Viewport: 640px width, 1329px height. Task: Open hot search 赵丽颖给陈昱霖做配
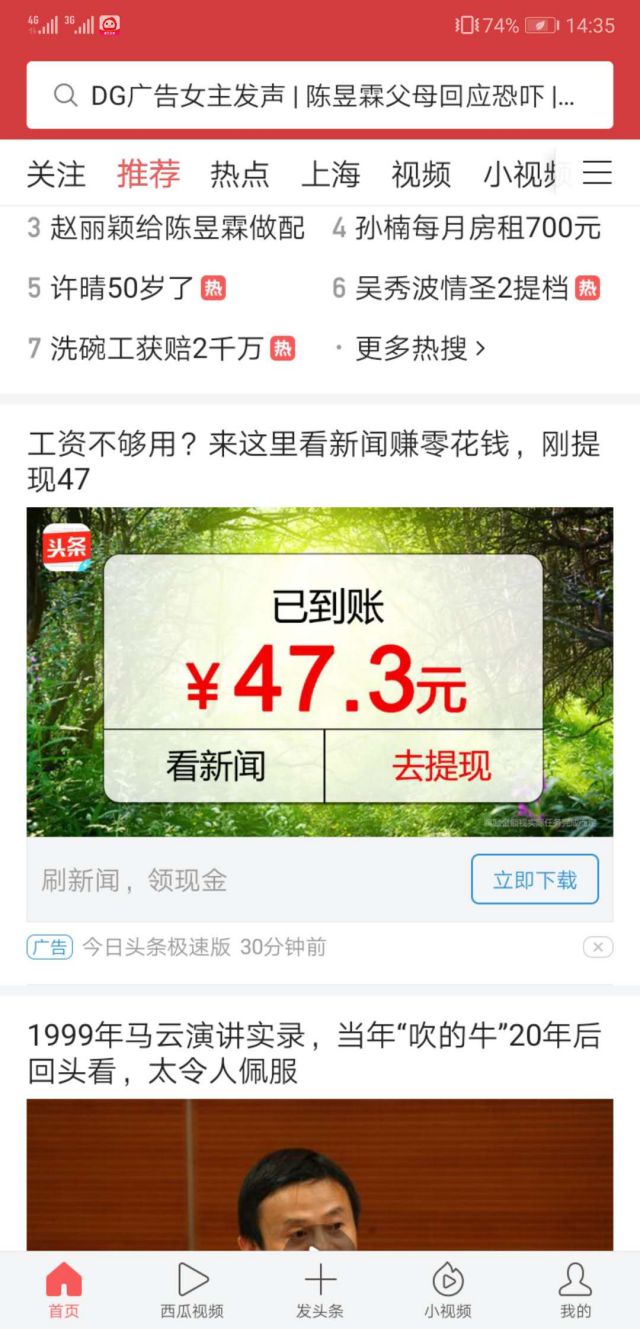click(x=176, y=228)
